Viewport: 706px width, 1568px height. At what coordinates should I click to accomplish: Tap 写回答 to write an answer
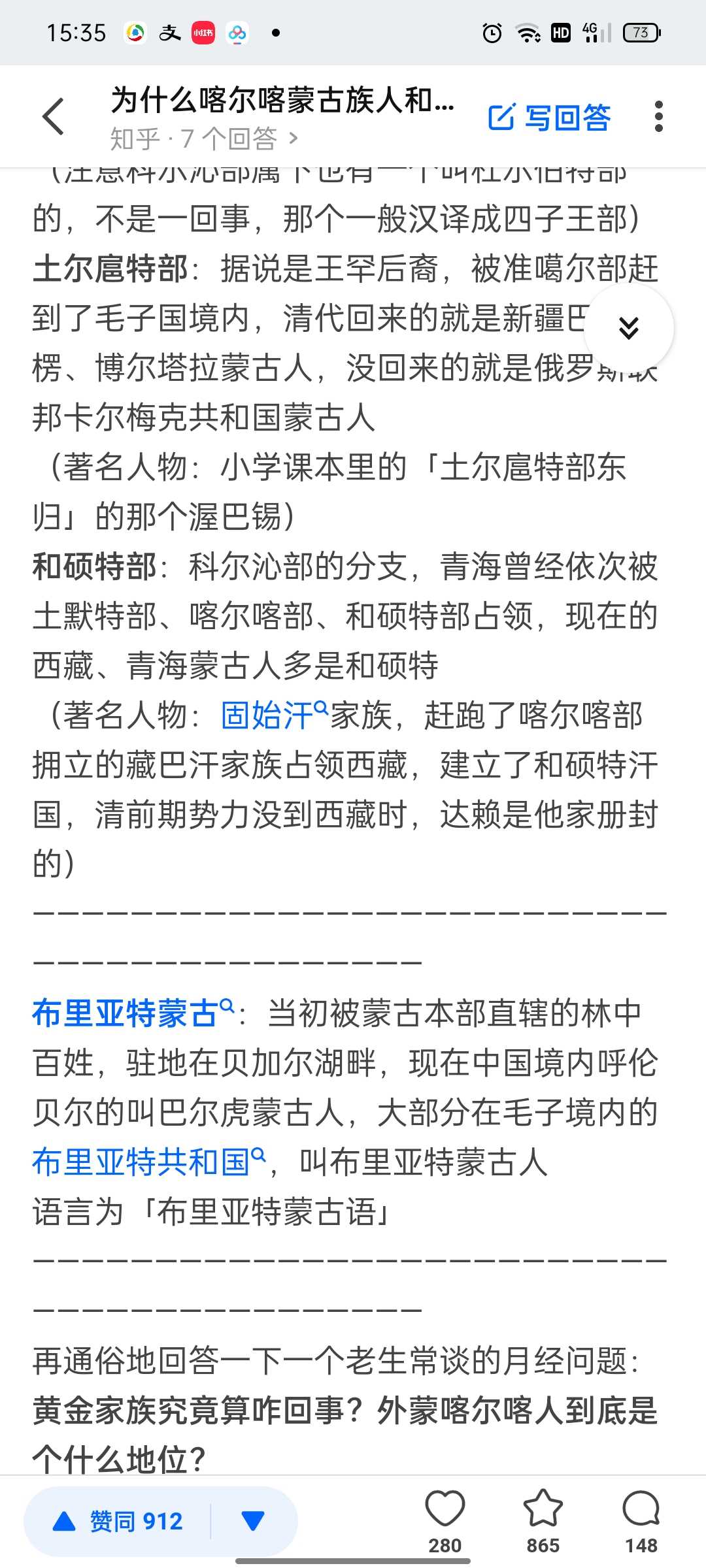pos(549,118)
